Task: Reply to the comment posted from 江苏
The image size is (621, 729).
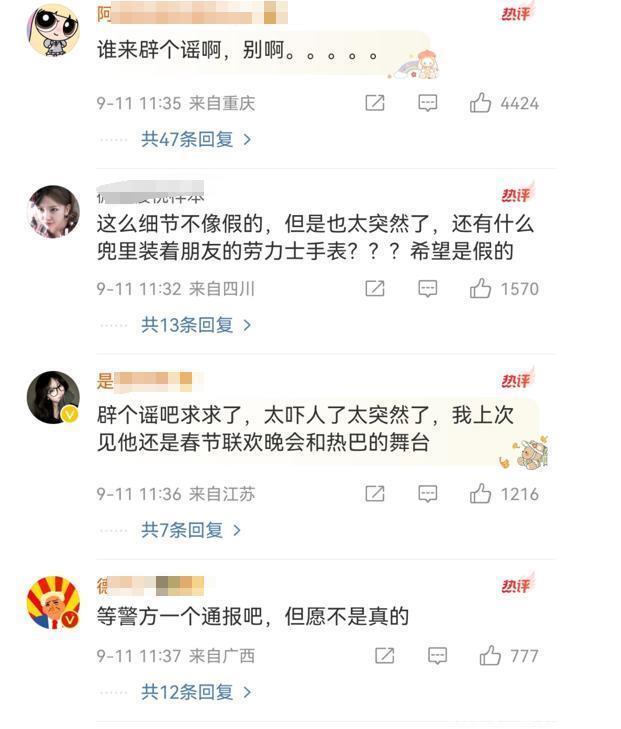Action: pyautogui.click(x=427, y=494)
